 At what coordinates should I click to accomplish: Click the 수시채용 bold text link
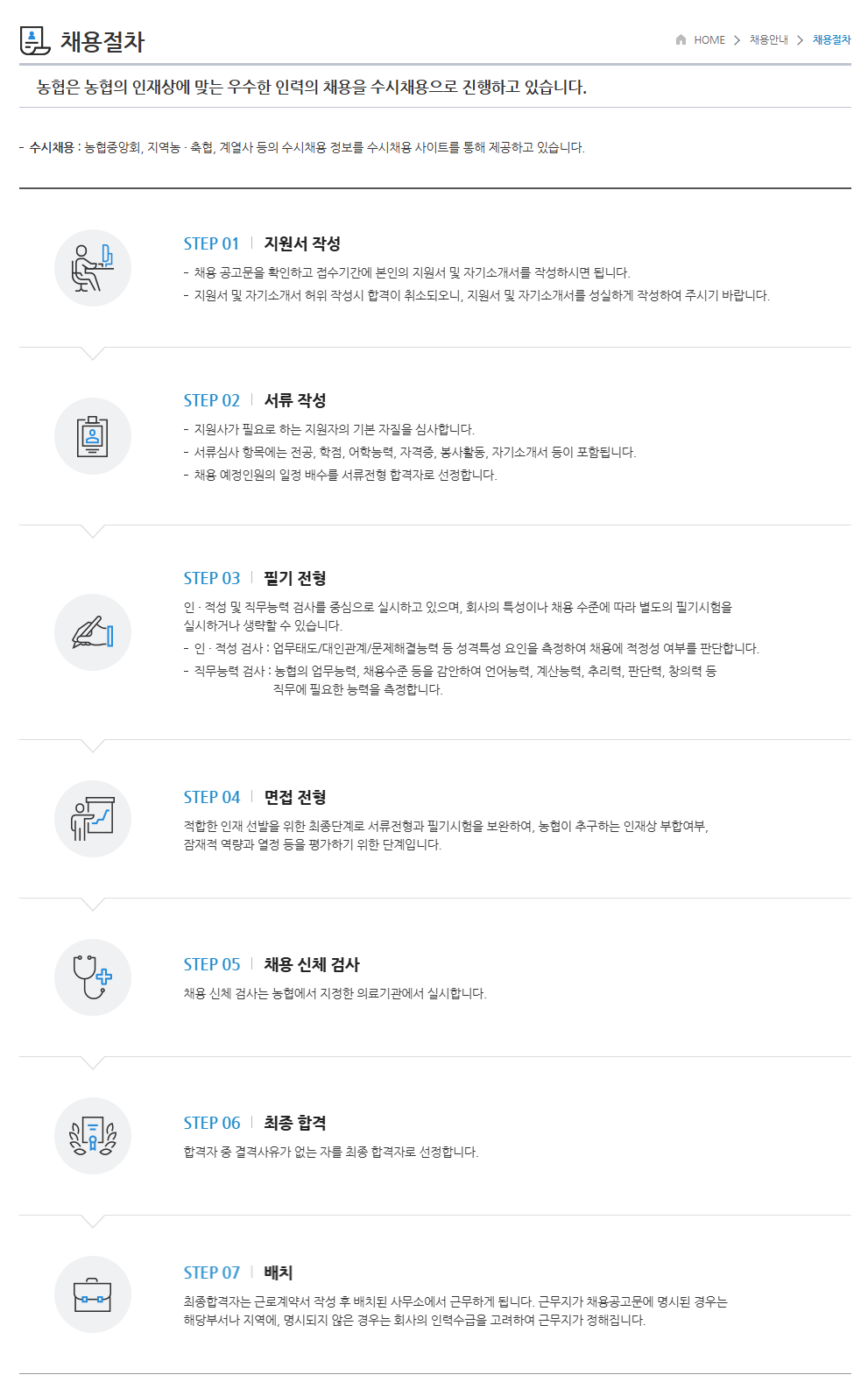click(54, 147)
